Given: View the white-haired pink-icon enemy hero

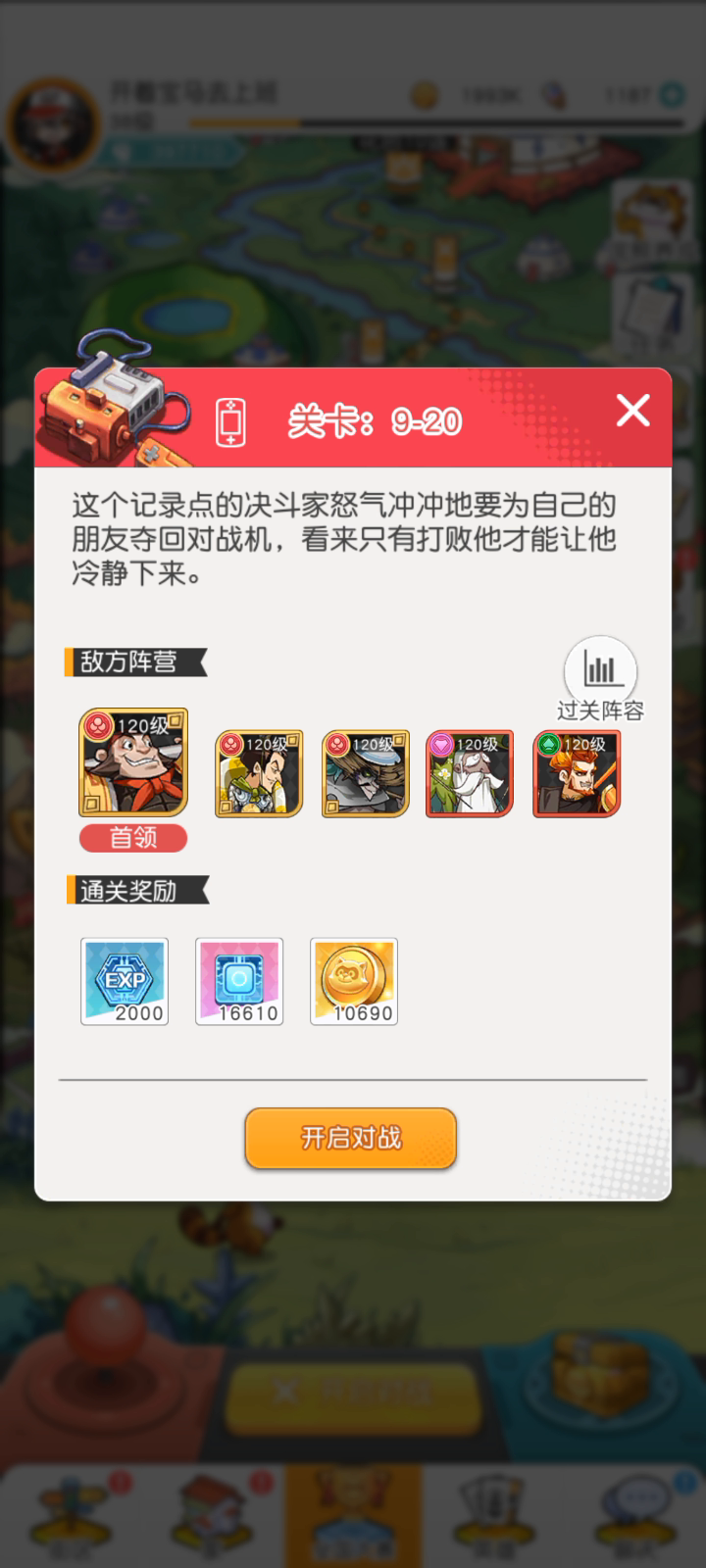Looking at the screenshot, I should tap(469, 773).
